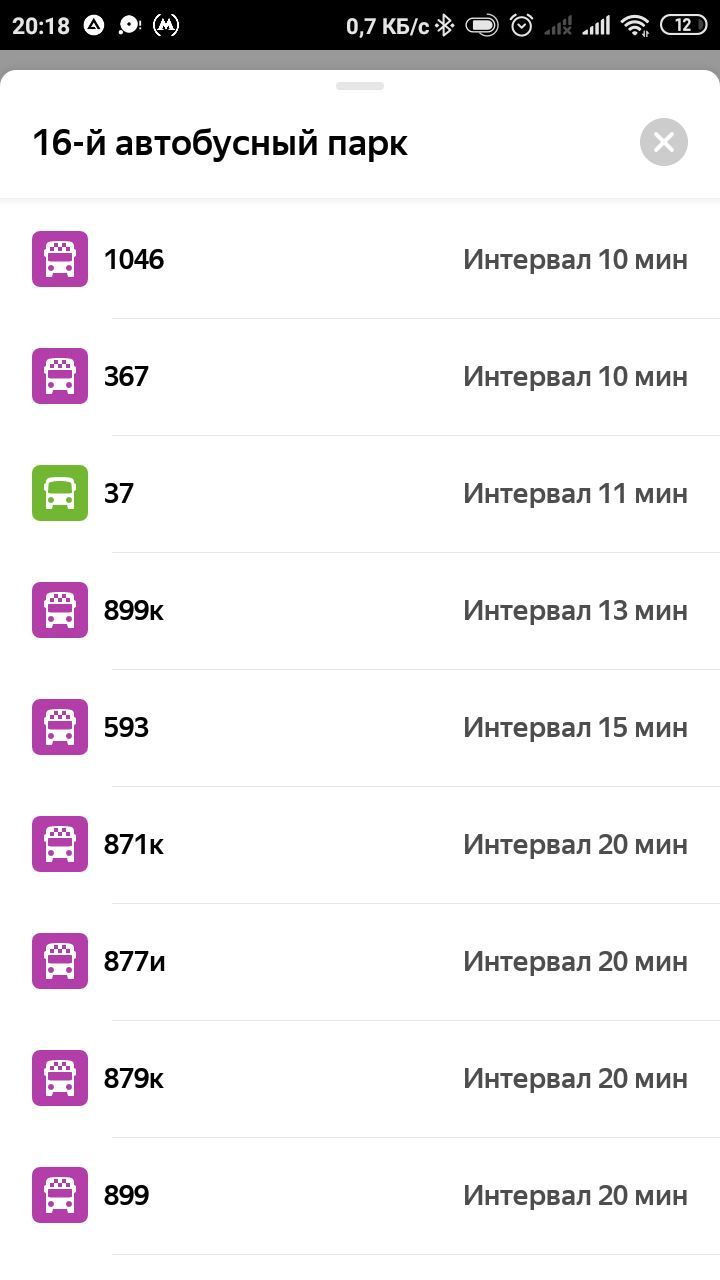
Task: Open bus route 37
Action: point(360,494)
